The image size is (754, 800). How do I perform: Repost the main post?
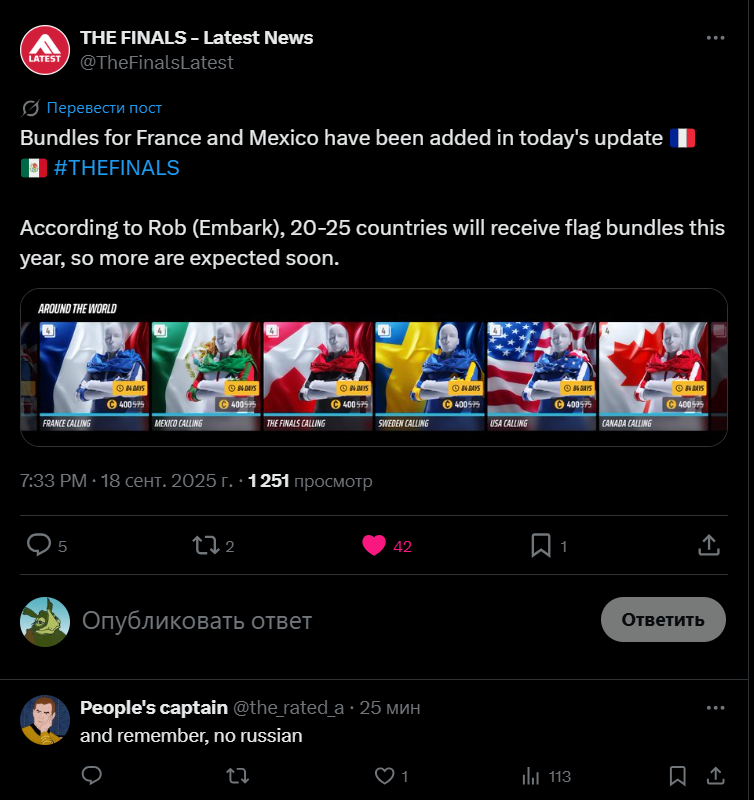click(205, 545)
